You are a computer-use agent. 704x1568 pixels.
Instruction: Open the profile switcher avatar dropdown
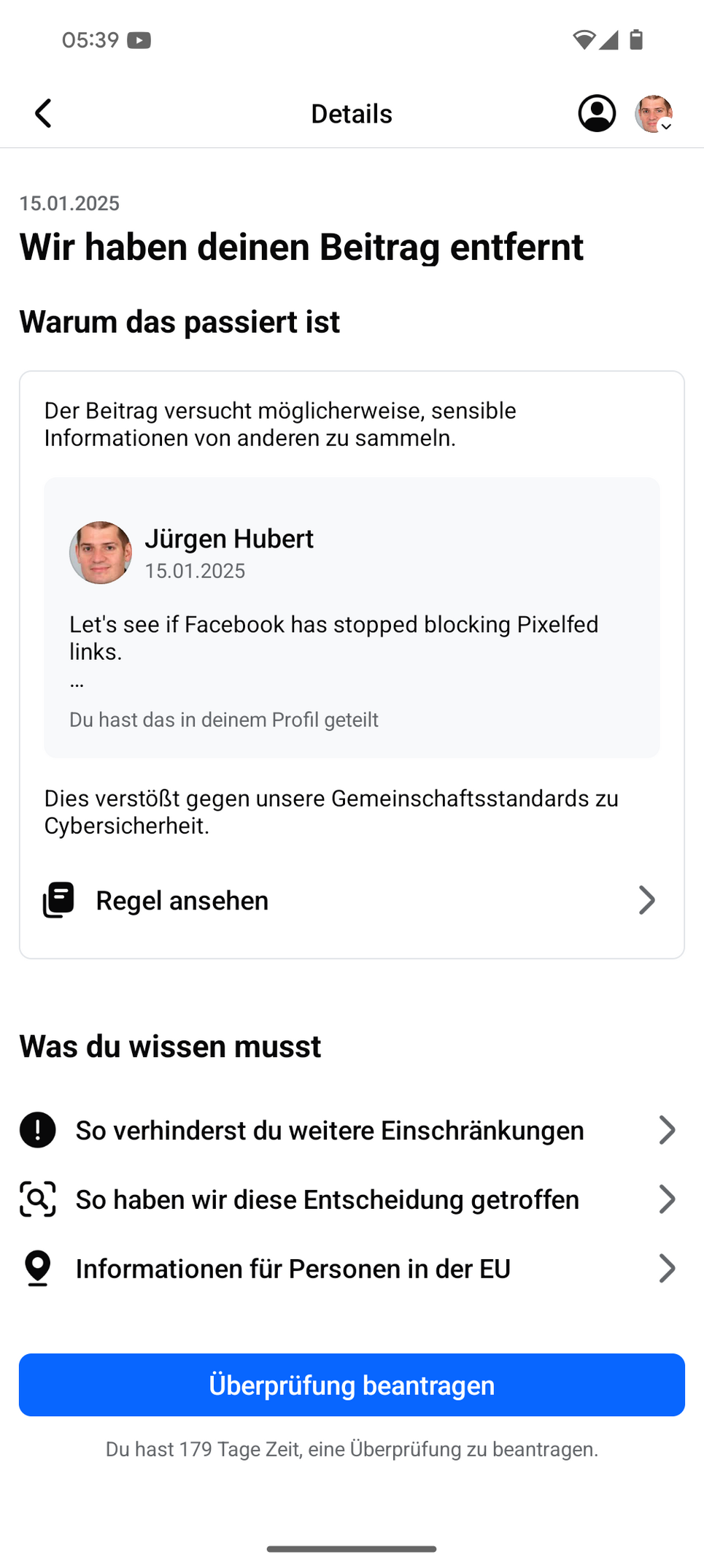pos(654,114)
